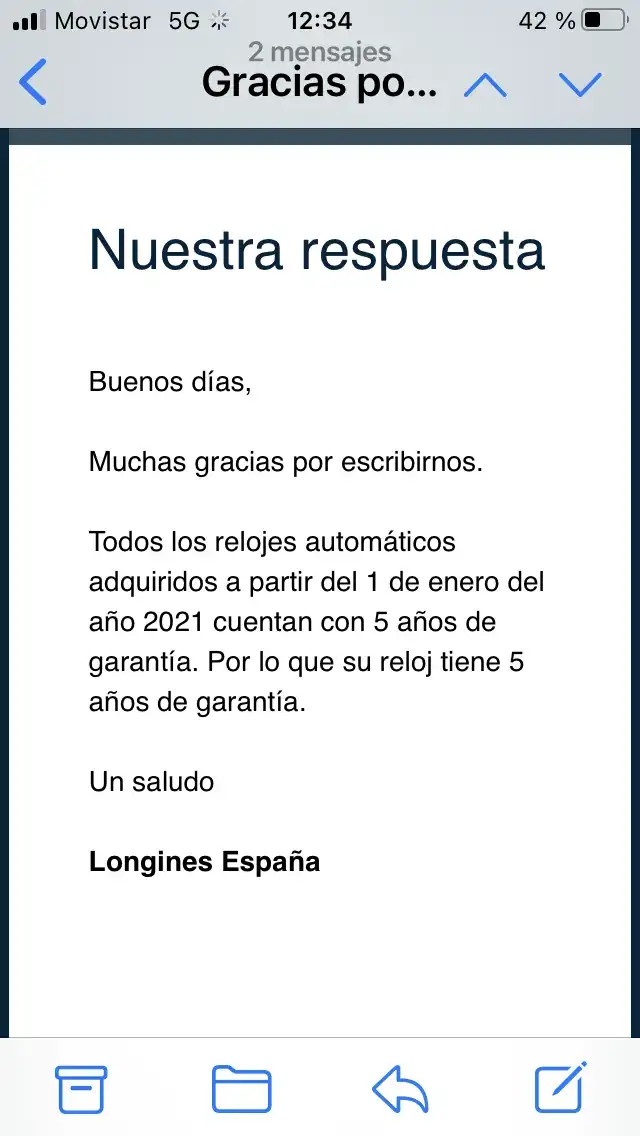The height and width of the screenshot is (1136, 640).
Task: Archive this email
Action: tap(81, 1089)
